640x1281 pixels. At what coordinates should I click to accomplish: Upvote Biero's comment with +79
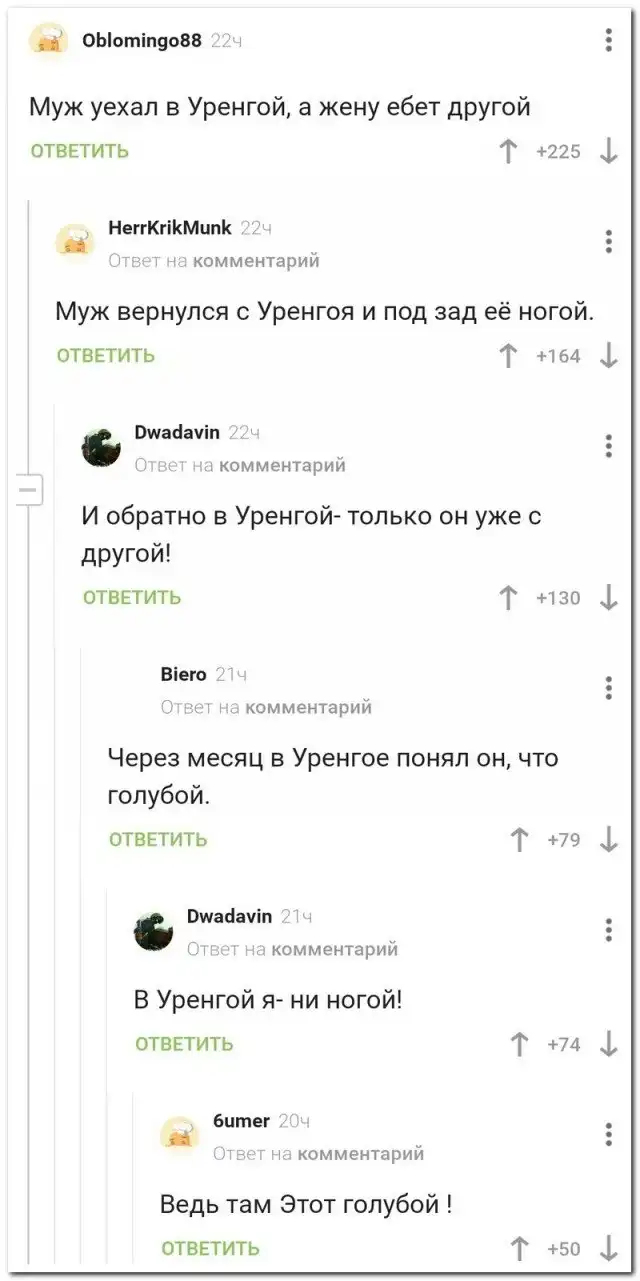[x=519, y=839]
